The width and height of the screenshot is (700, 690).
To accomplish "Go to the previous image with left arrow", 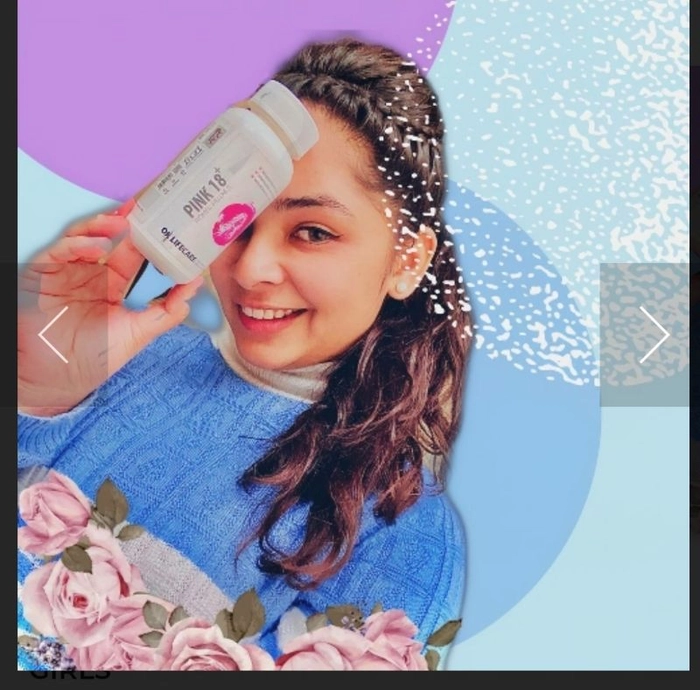I will tap(53, 335).
